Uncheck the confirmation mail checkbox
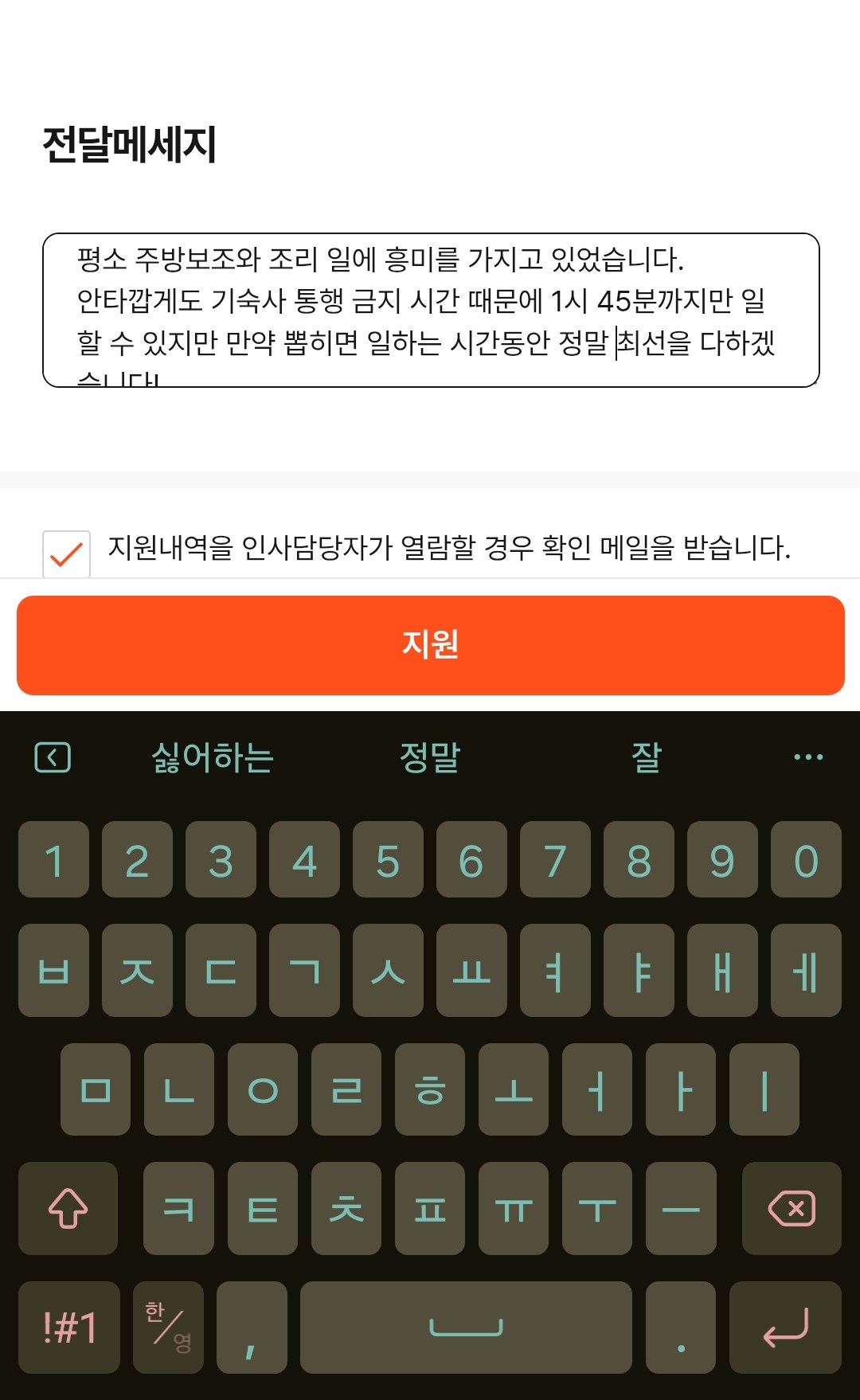The height and width of the screenshot is (1400, 860). click(66, 553)
